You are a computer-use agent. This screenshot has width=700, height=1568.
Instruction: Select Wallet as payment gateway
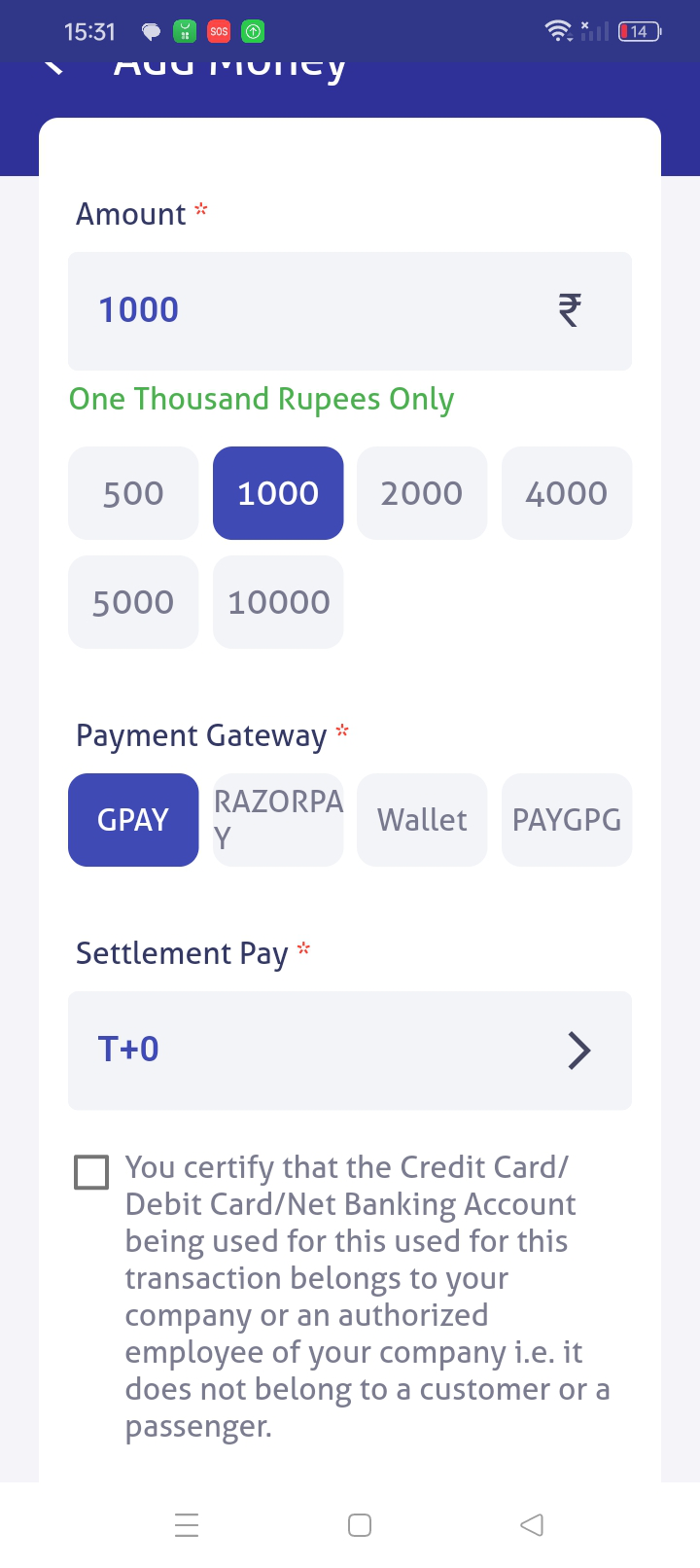click(422, 820)
